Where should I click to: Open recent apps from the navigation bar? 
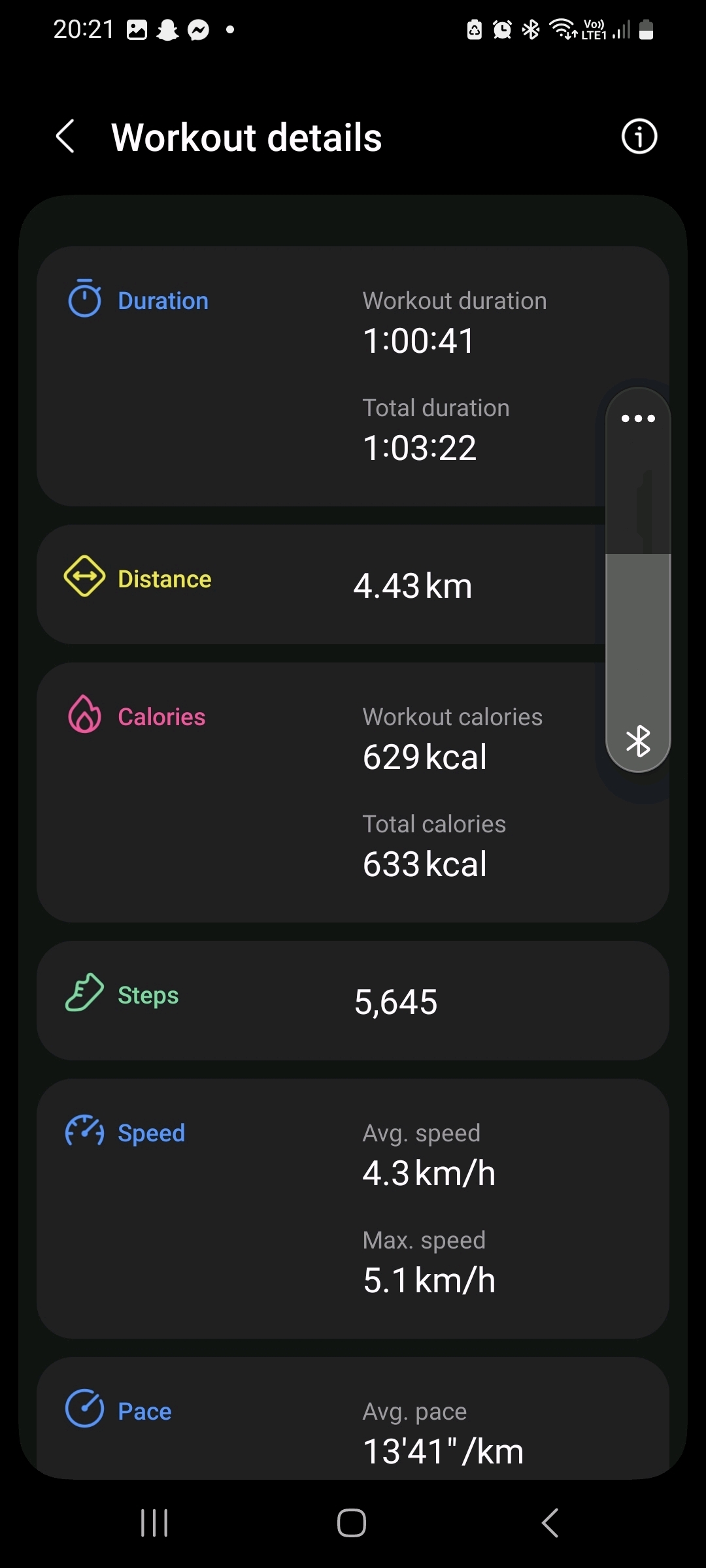[x=155, y=1523]
